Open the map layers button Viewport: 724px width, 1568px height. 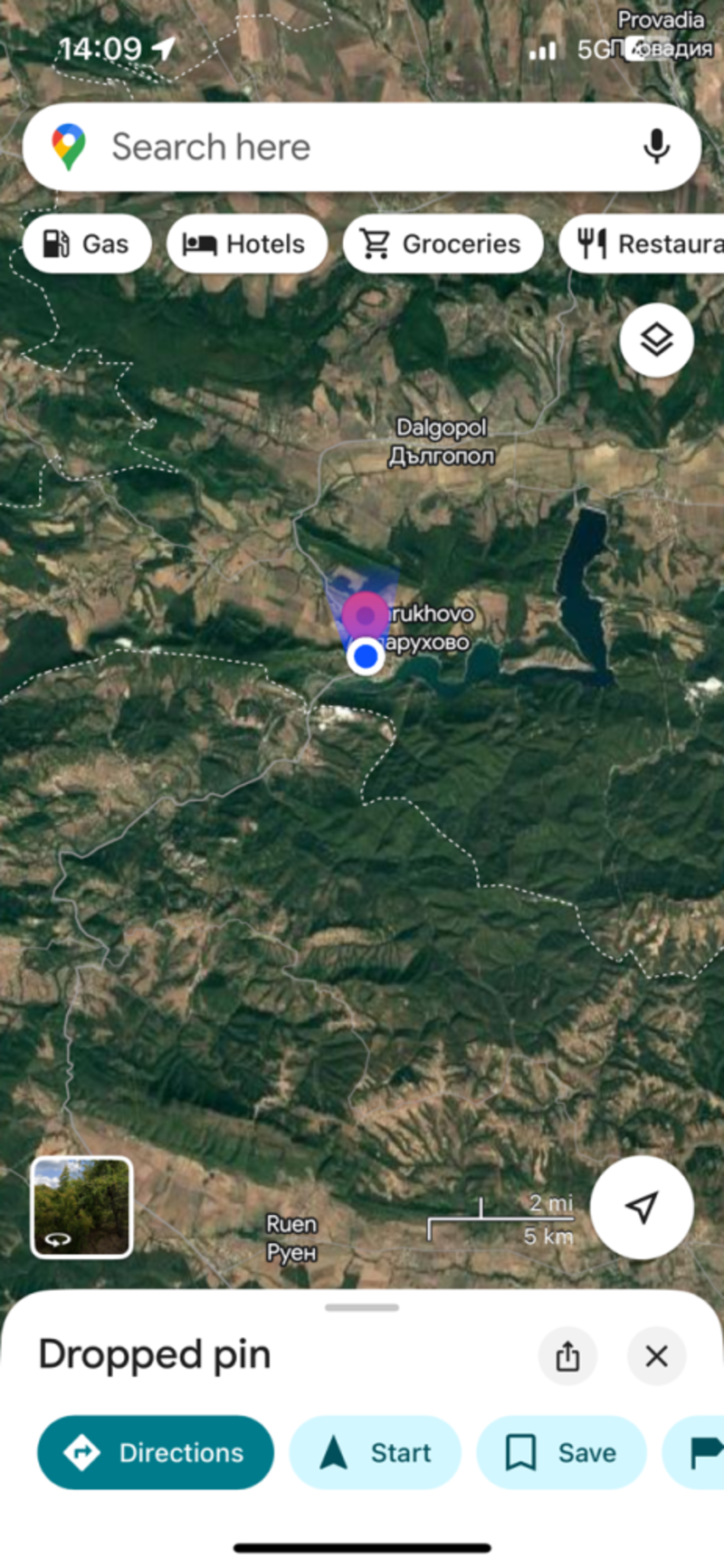coord(657,339)
